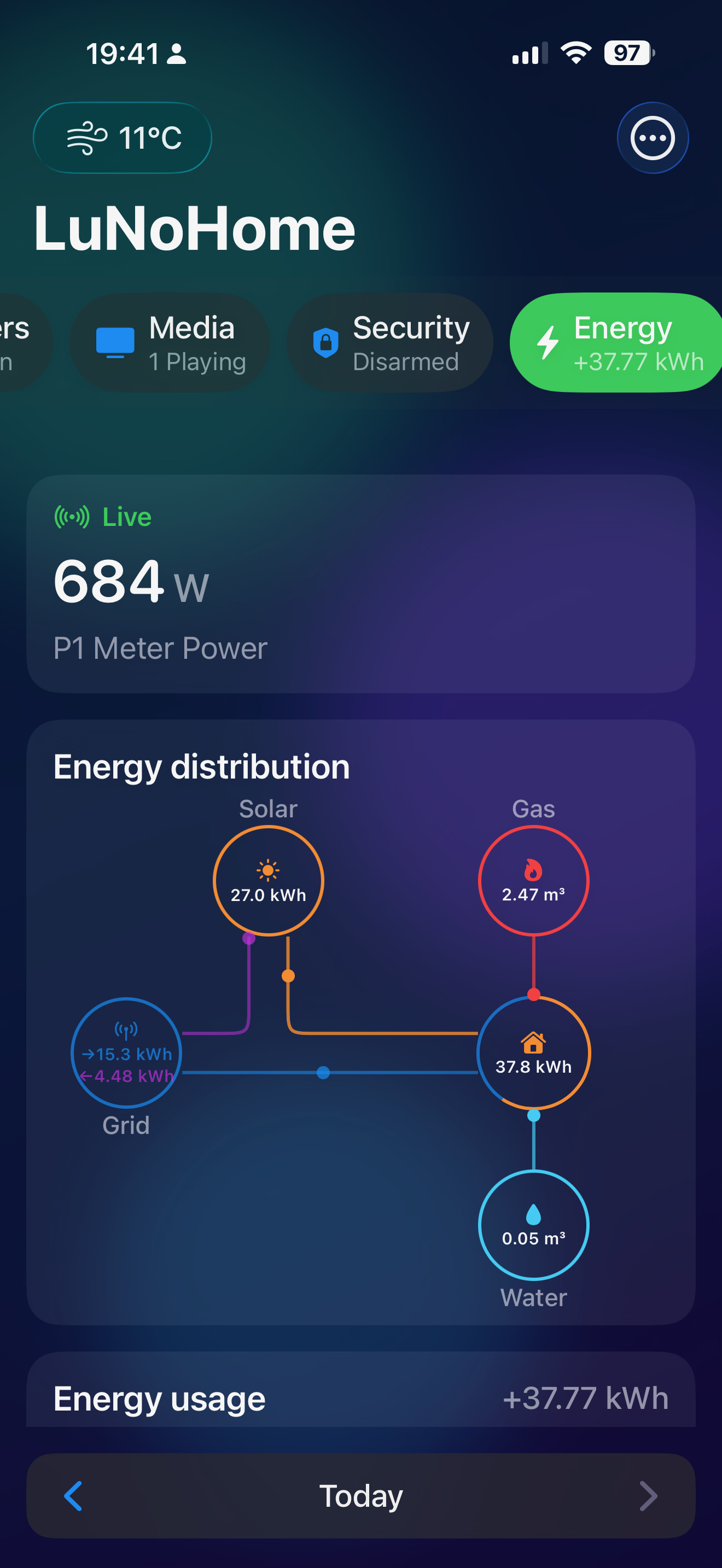Screen dimensions: 722x1568
Task: Open the live P1 Meter Power card
Action: (x=360, y=583)
